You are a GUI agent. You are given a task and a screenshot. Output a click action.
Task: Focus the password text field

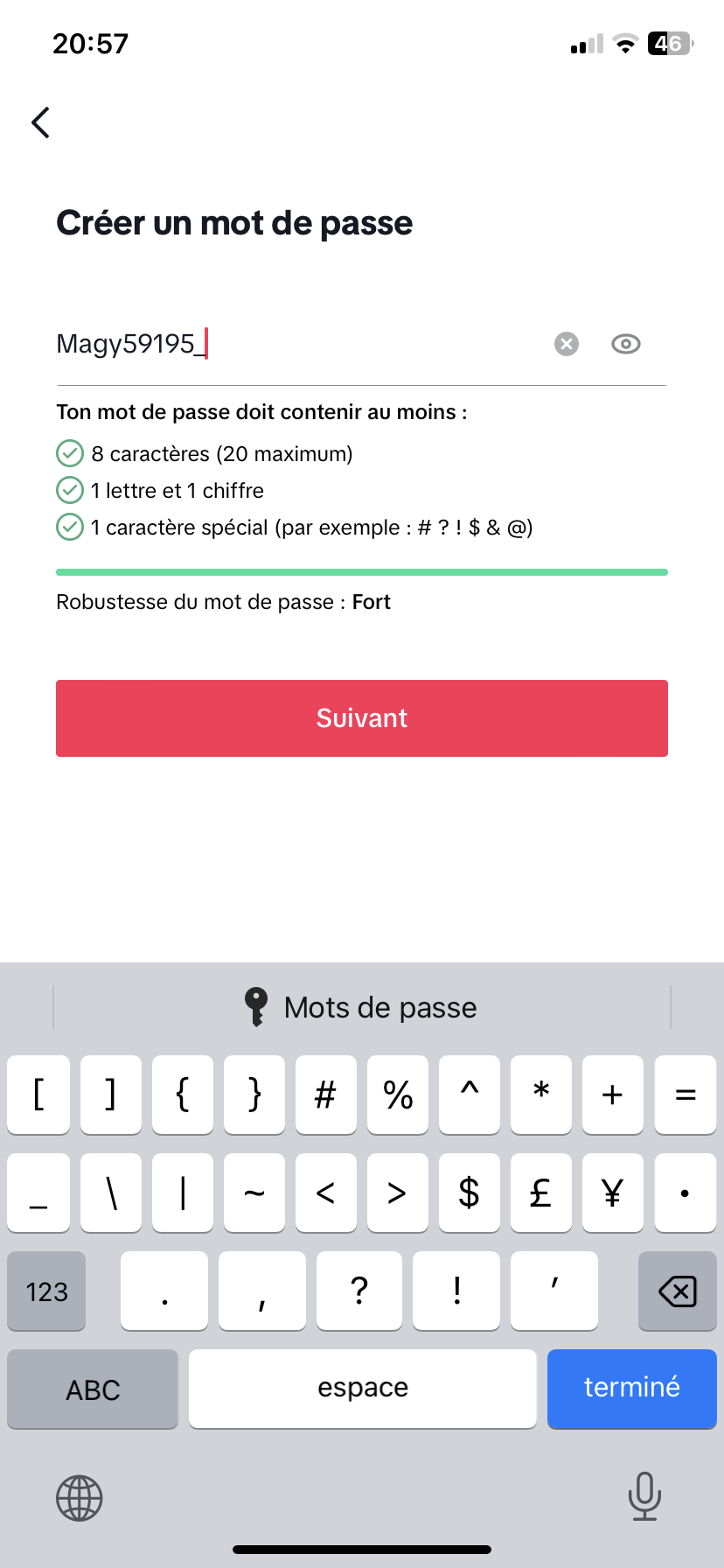(297, 344)
